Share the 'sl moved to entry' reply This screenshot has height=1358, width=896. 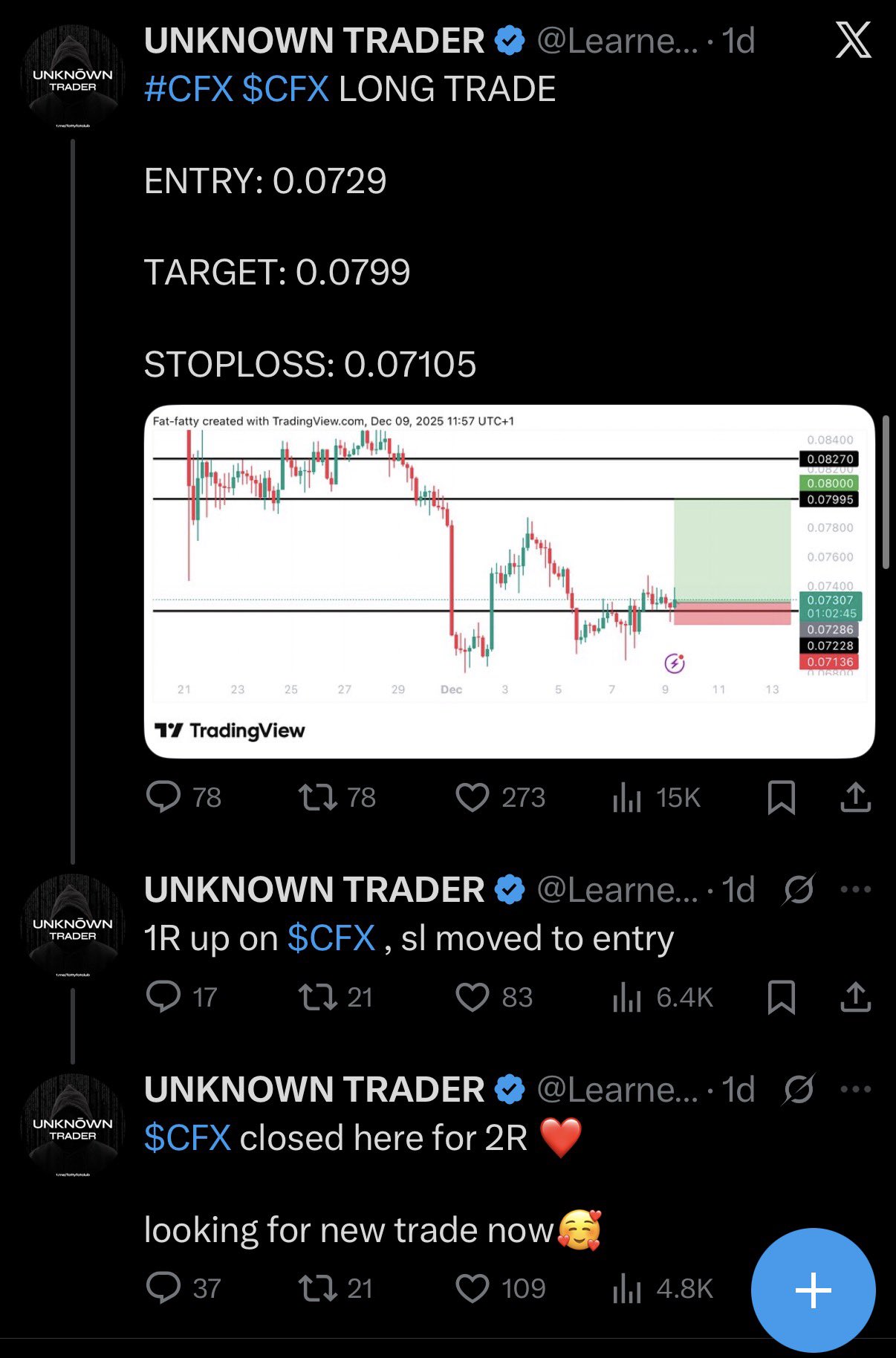coord(855,997)
